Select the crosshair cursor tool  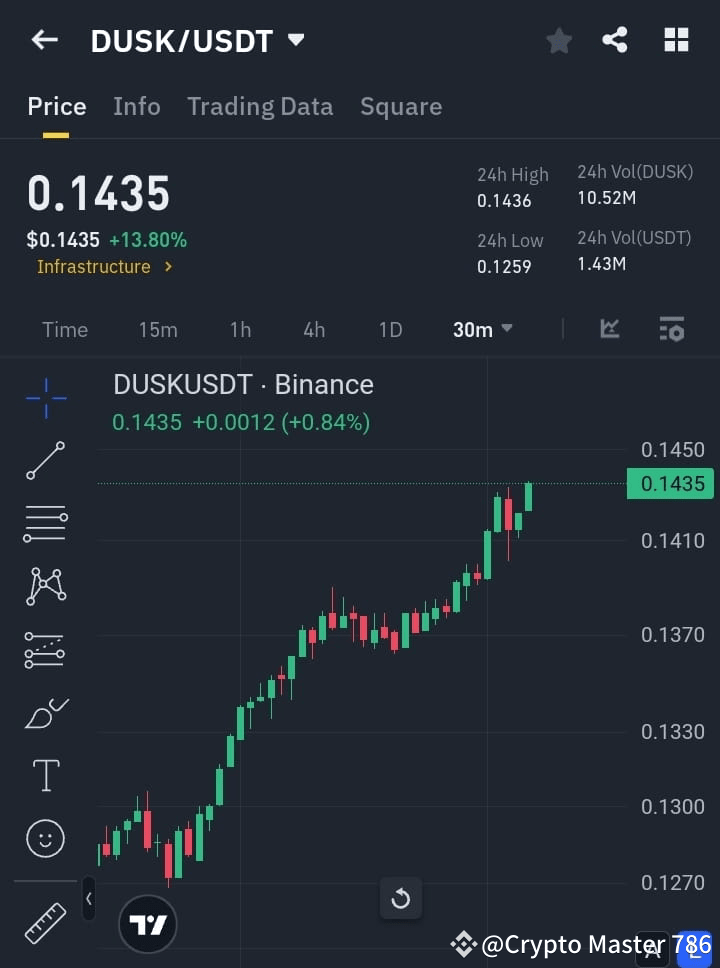click(x=45, y=398)
